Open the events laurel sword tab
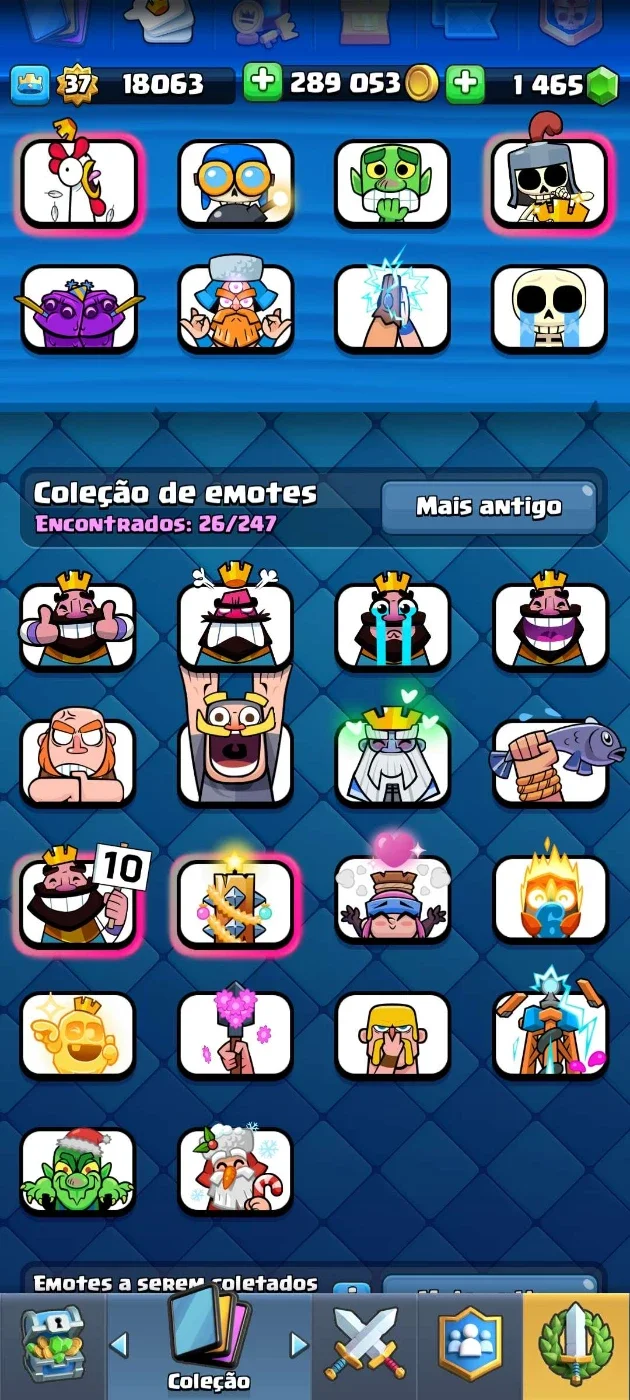 click(x=576, y=1346)
